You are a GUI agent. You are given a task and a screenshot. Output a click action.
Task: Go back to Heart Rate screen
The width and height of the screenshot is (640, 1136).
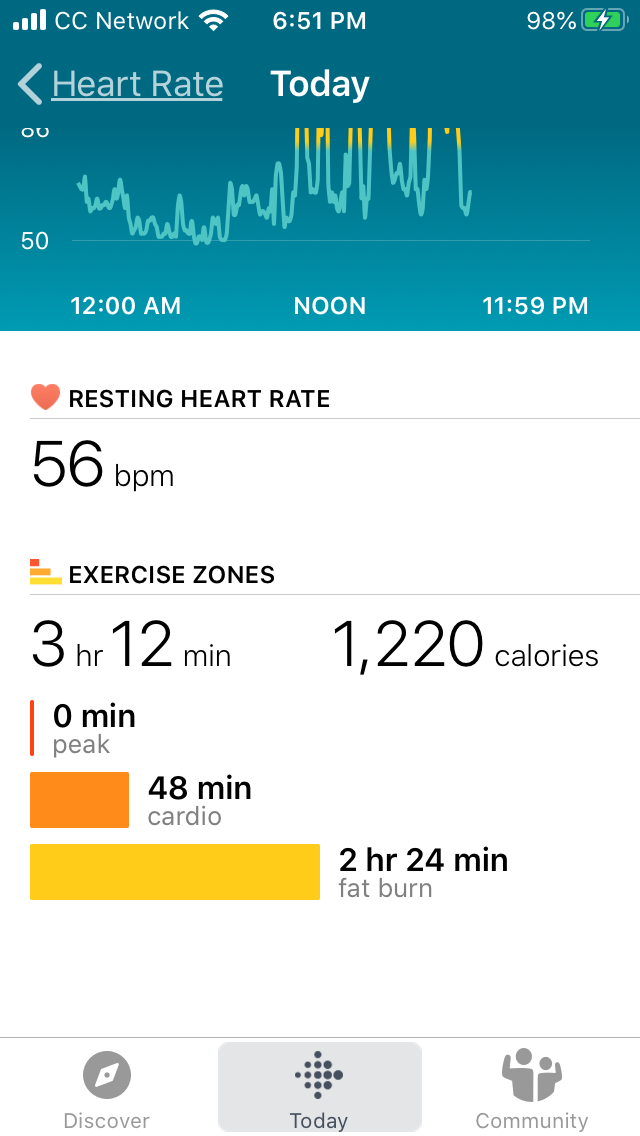[120, 85]
